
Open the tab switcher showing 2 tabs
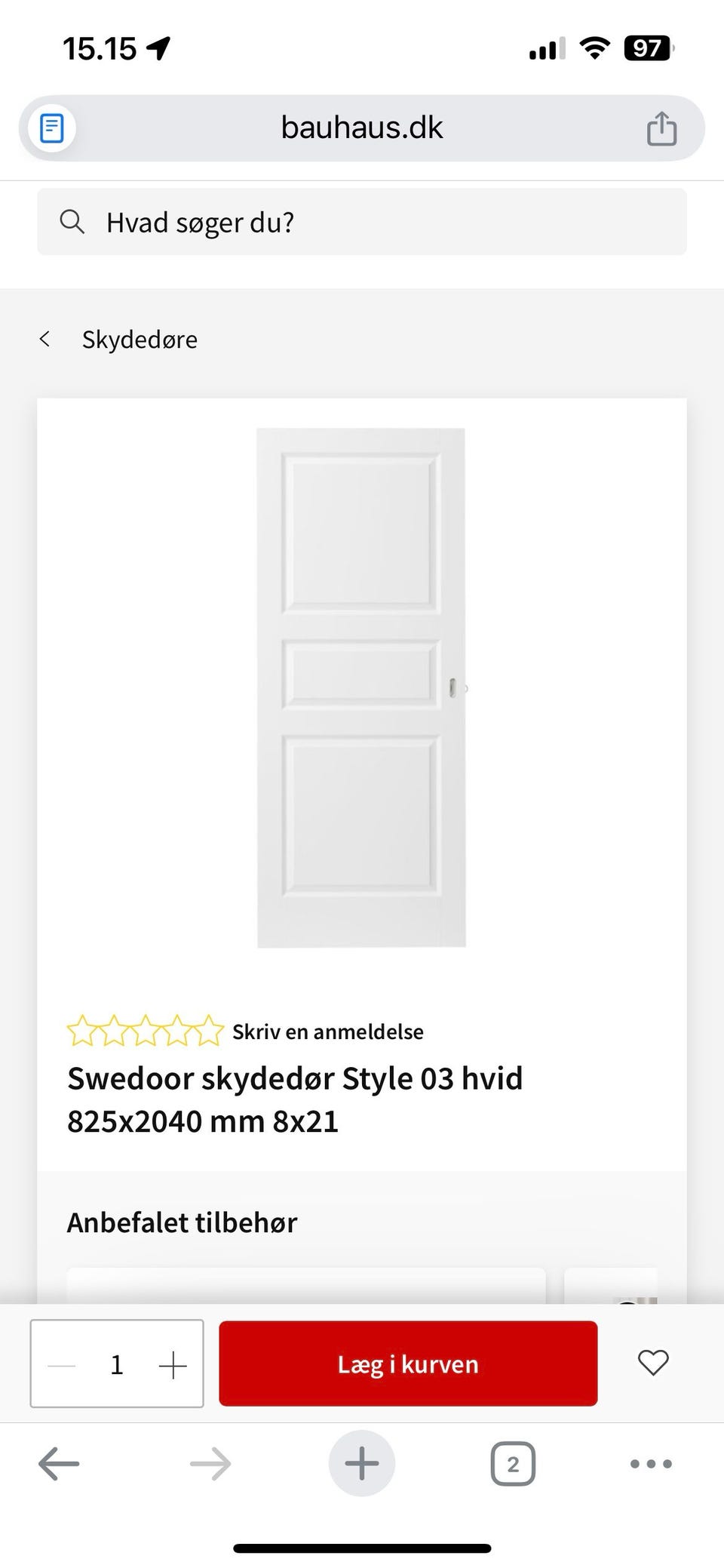pyautogui.click(x=514, y=1463)
